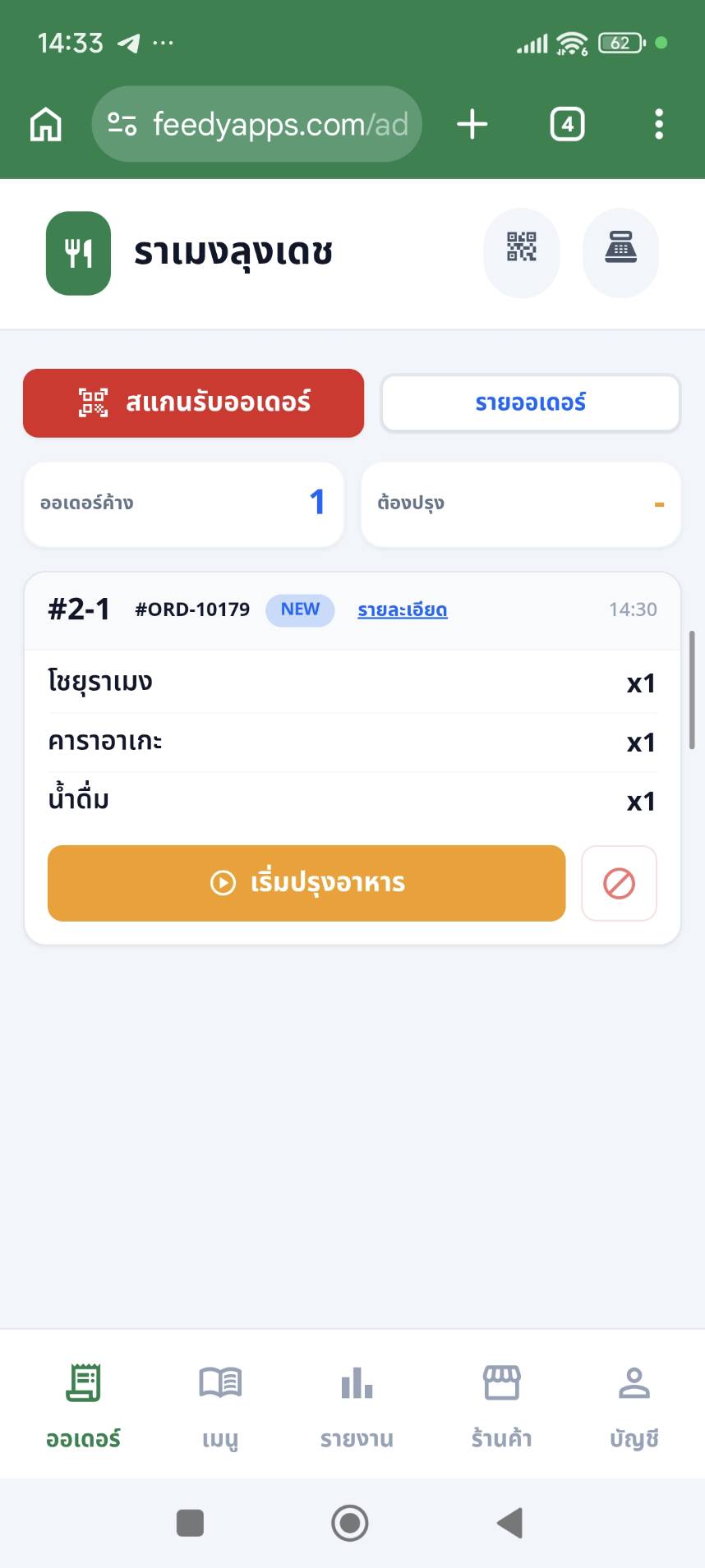
Task: Open the browser overflow menu
Action: pyautogui.click(x=658, y=124)
